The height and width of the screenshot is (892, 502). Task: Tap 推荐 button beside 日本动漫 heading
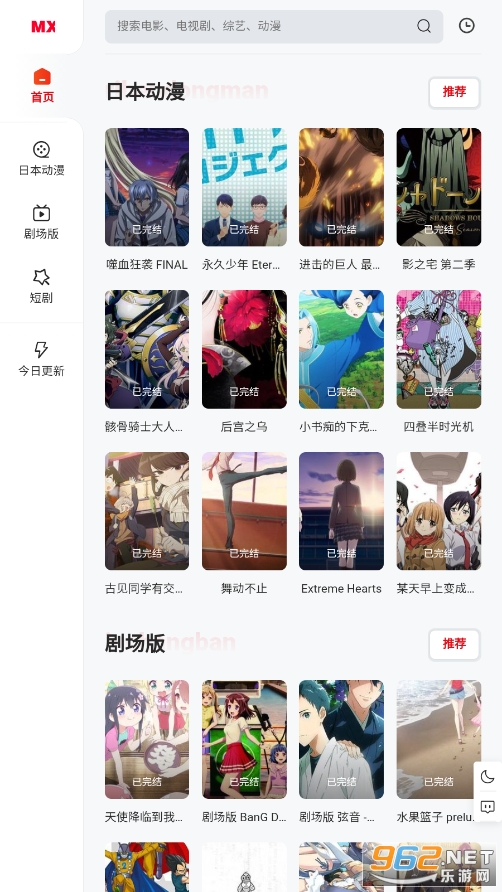click(454, 92)
